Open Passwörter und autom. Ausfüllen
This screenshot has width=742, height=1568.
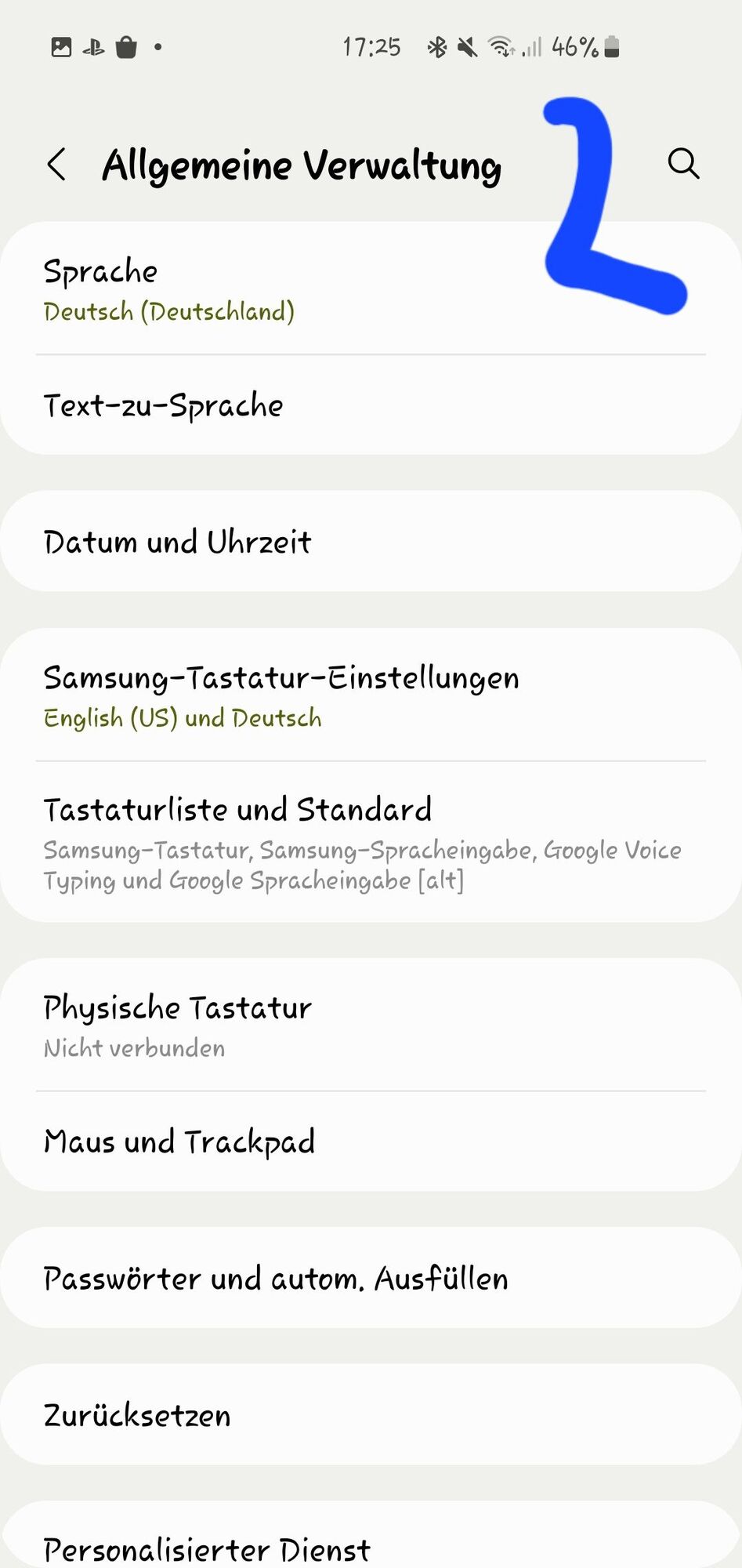click(276, 1279)
